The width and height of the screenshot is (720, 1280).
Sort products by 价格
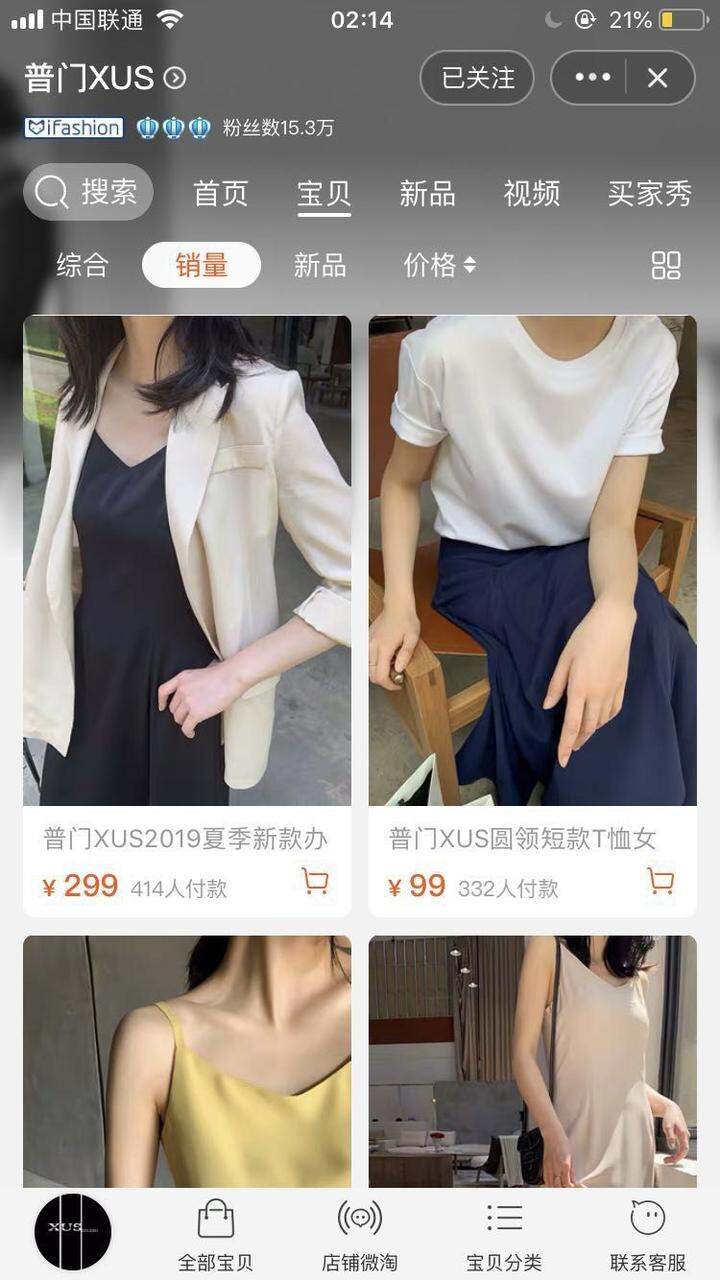point(440,265)
